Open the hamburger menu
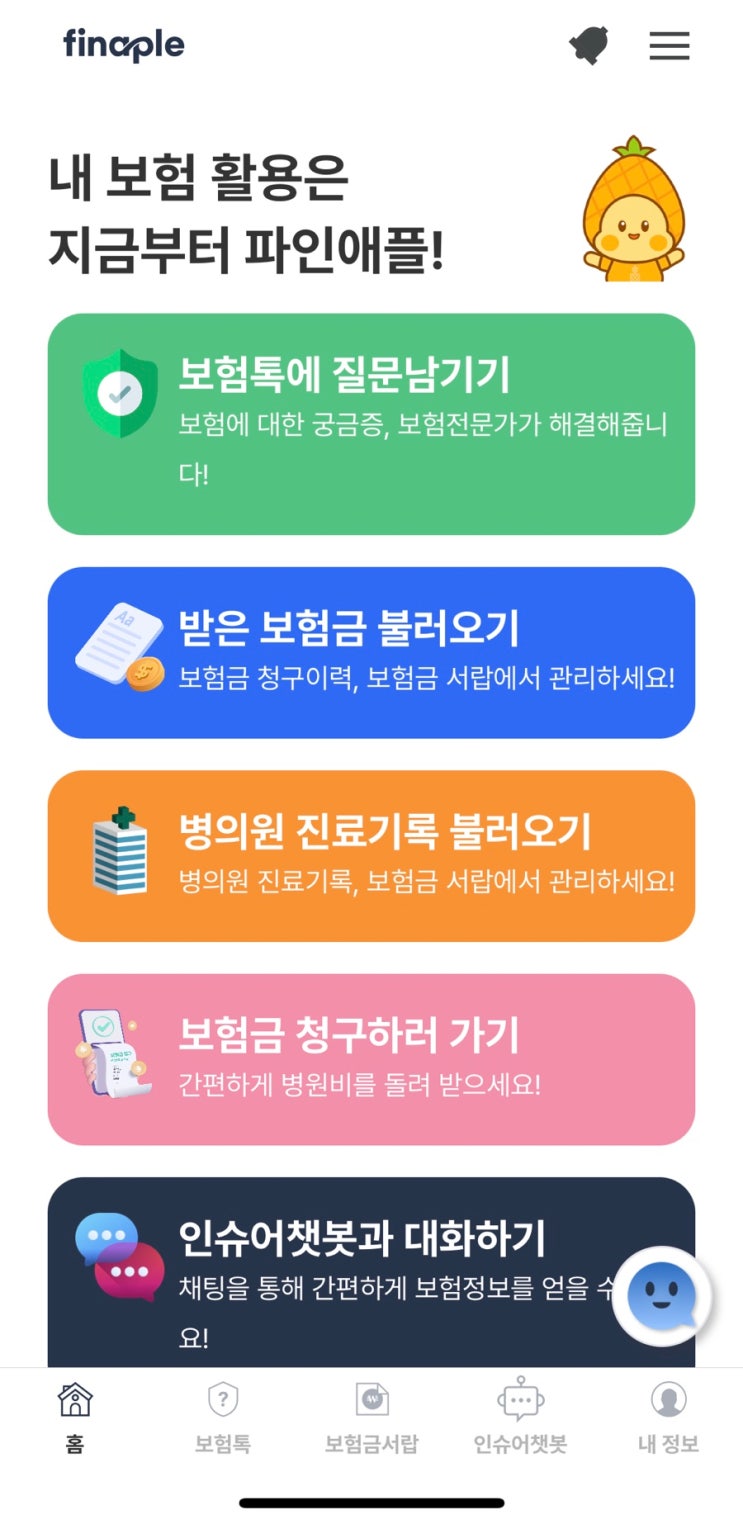This screenshot has width=743, height=1524. (669, 46)
